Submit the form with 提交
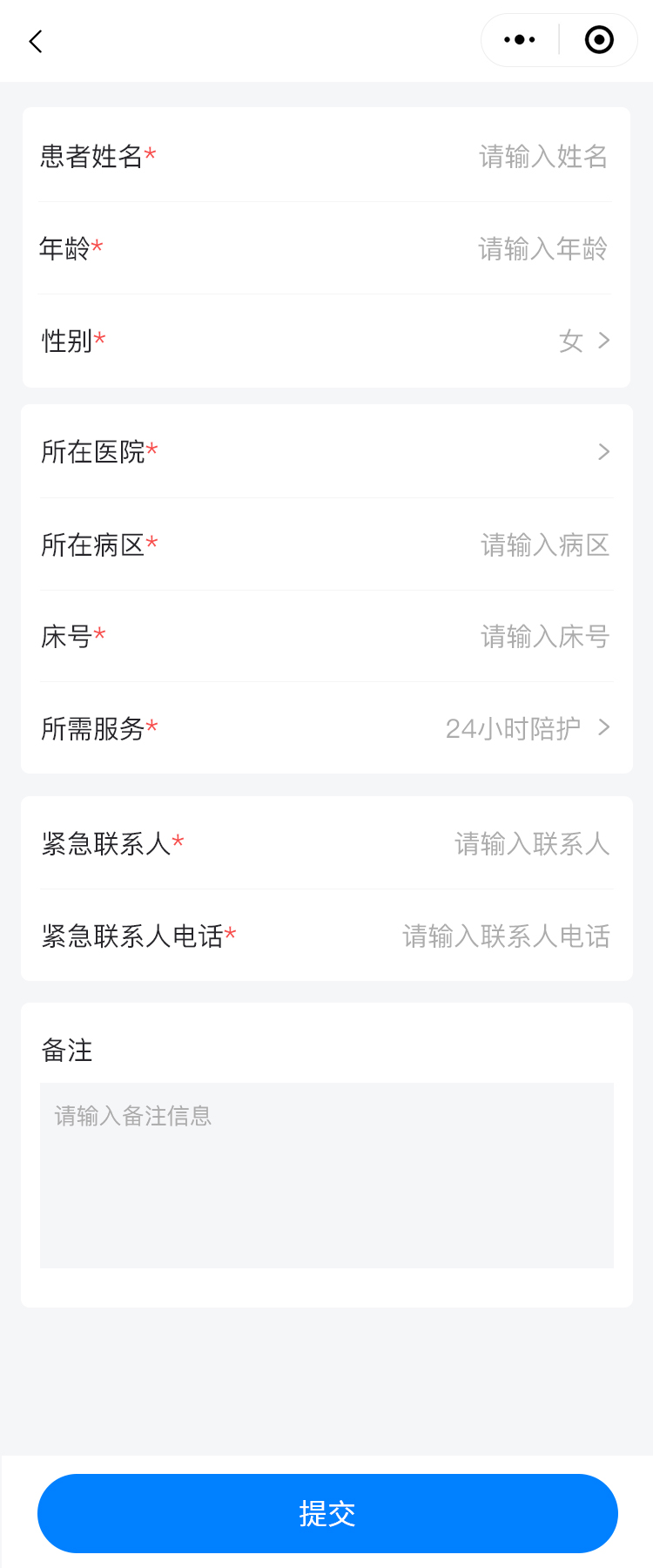653x1568 pixels. click(327, 1513)
